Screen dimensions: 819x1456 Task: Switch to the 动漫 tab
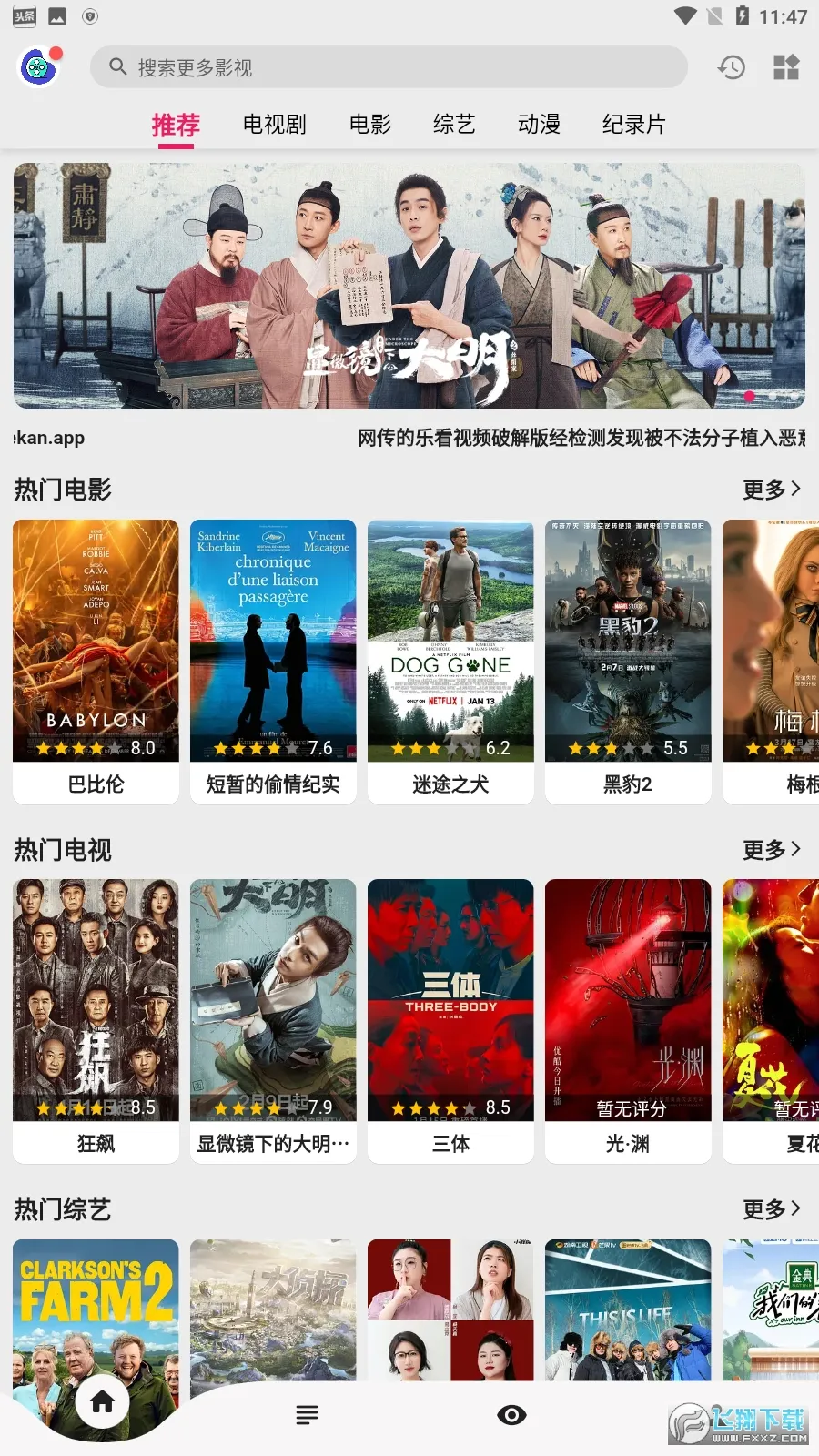point(540,124)
